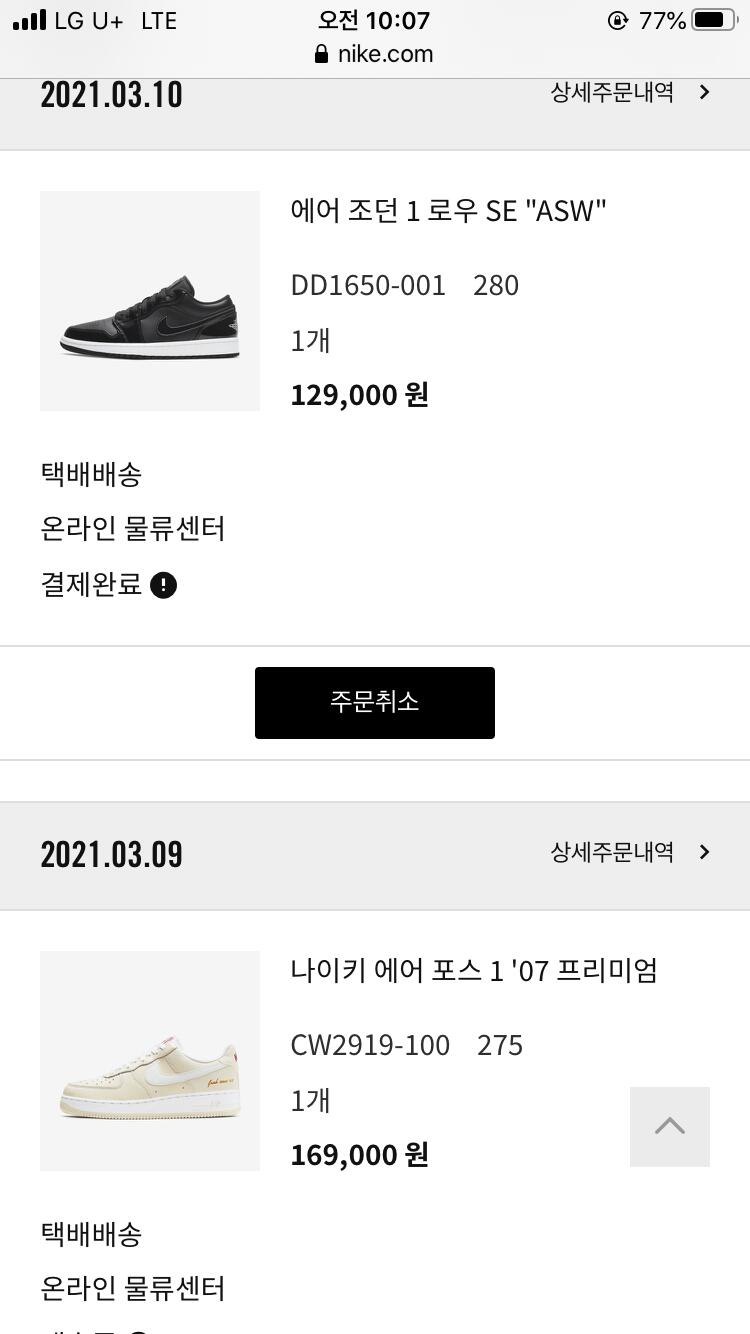This screenshot has width=750, height=1334.
Task: Tap the info icon next to 결제완료
Action: [163, 585]
